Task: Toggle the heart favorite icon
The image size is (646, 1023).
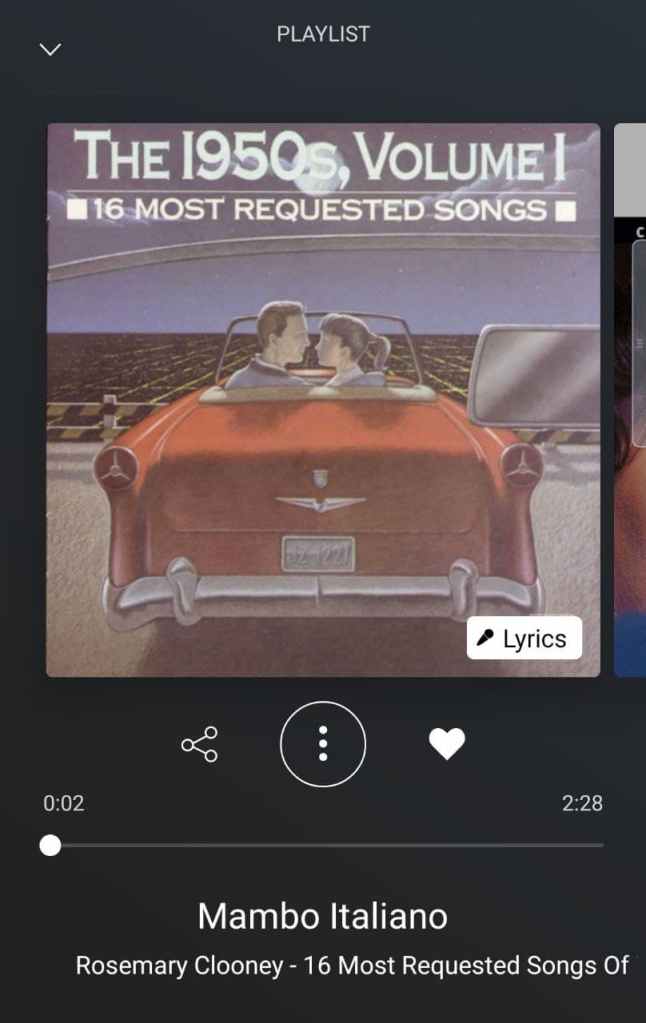Action: coord(446,744)
